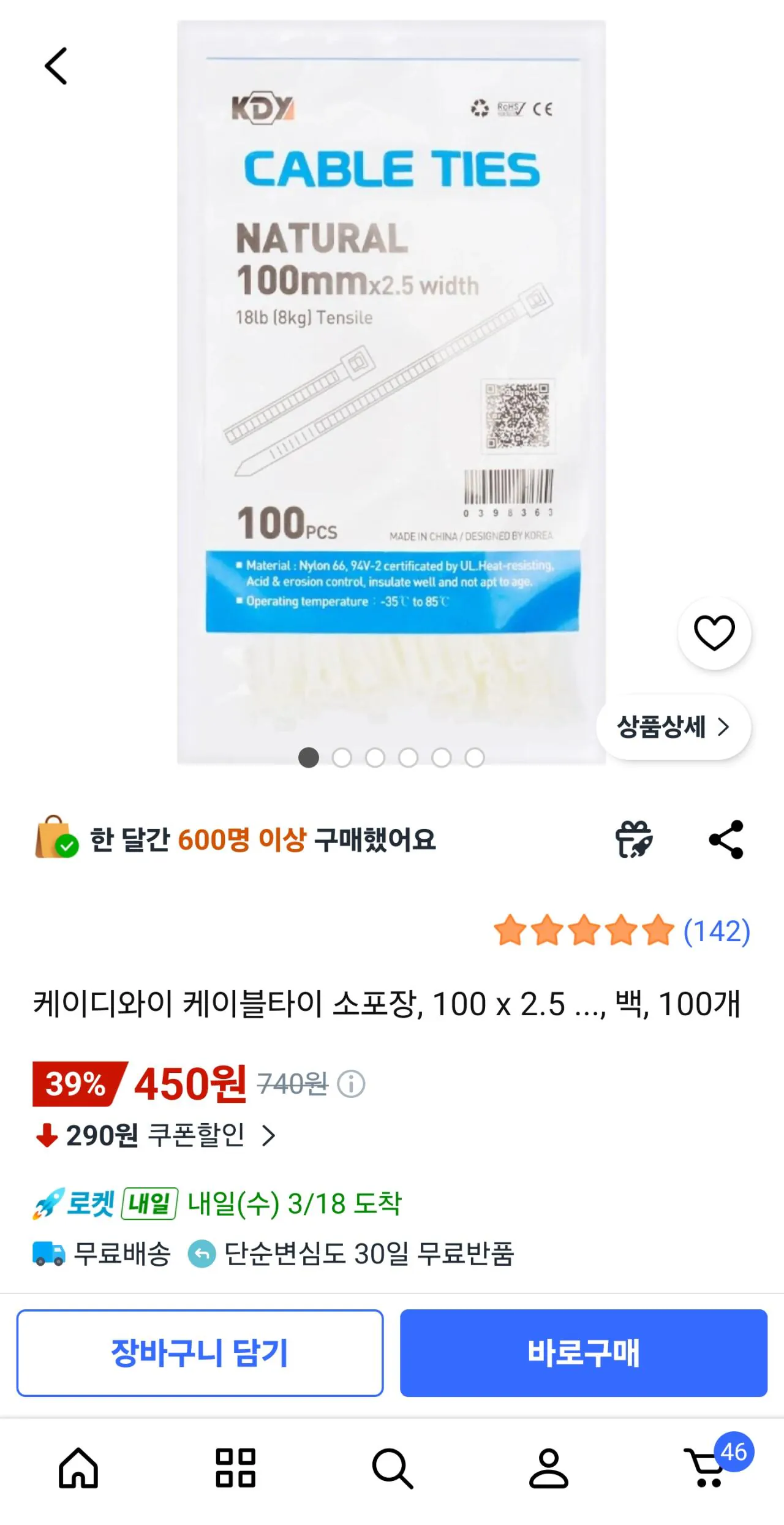Image resolution: width=784 pixels, height=1525 pixels.
Task: Tap the gift/rewards icon beside share
Action: (635, 841)
